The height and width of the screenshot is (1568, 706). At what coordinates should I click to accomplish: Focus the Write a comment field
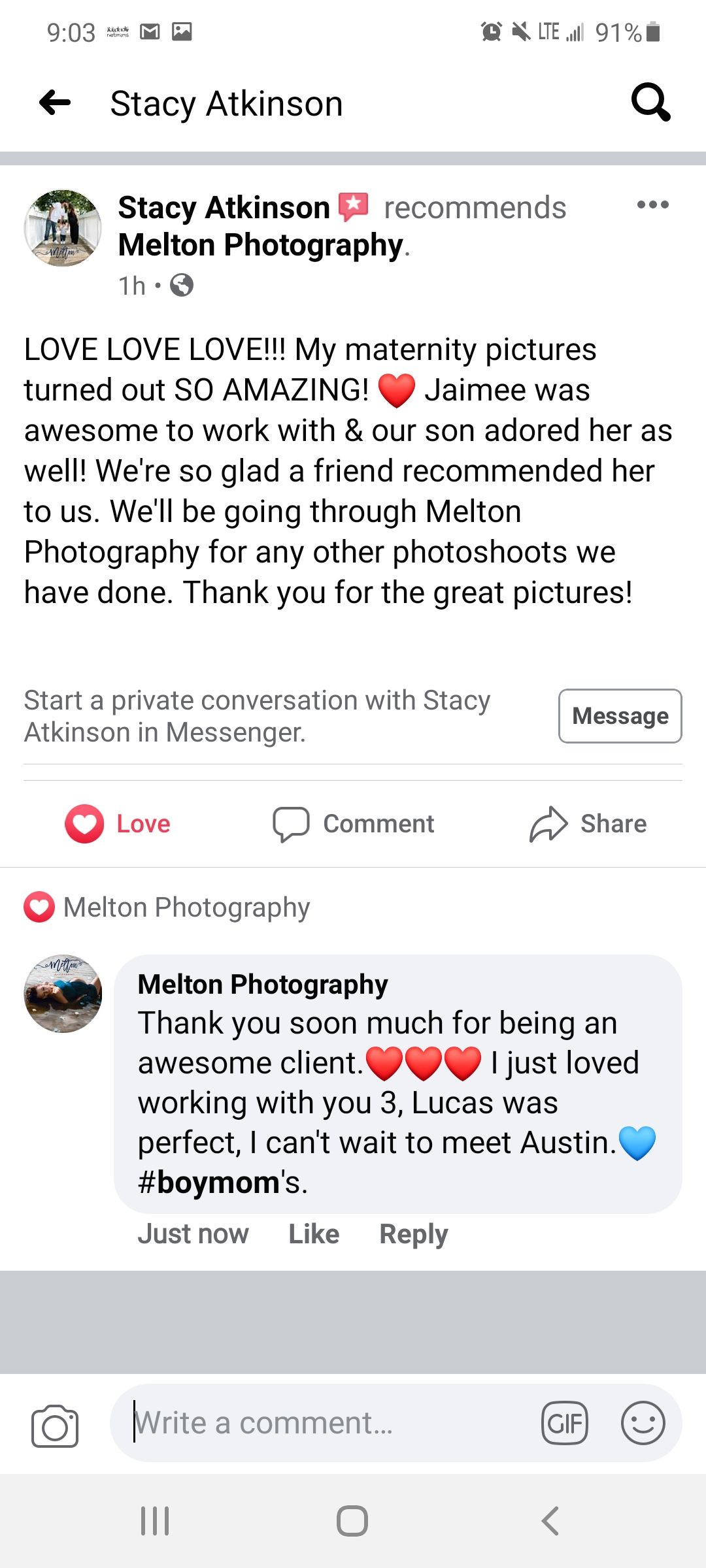pyautogui.click(x=327, y=1423)
